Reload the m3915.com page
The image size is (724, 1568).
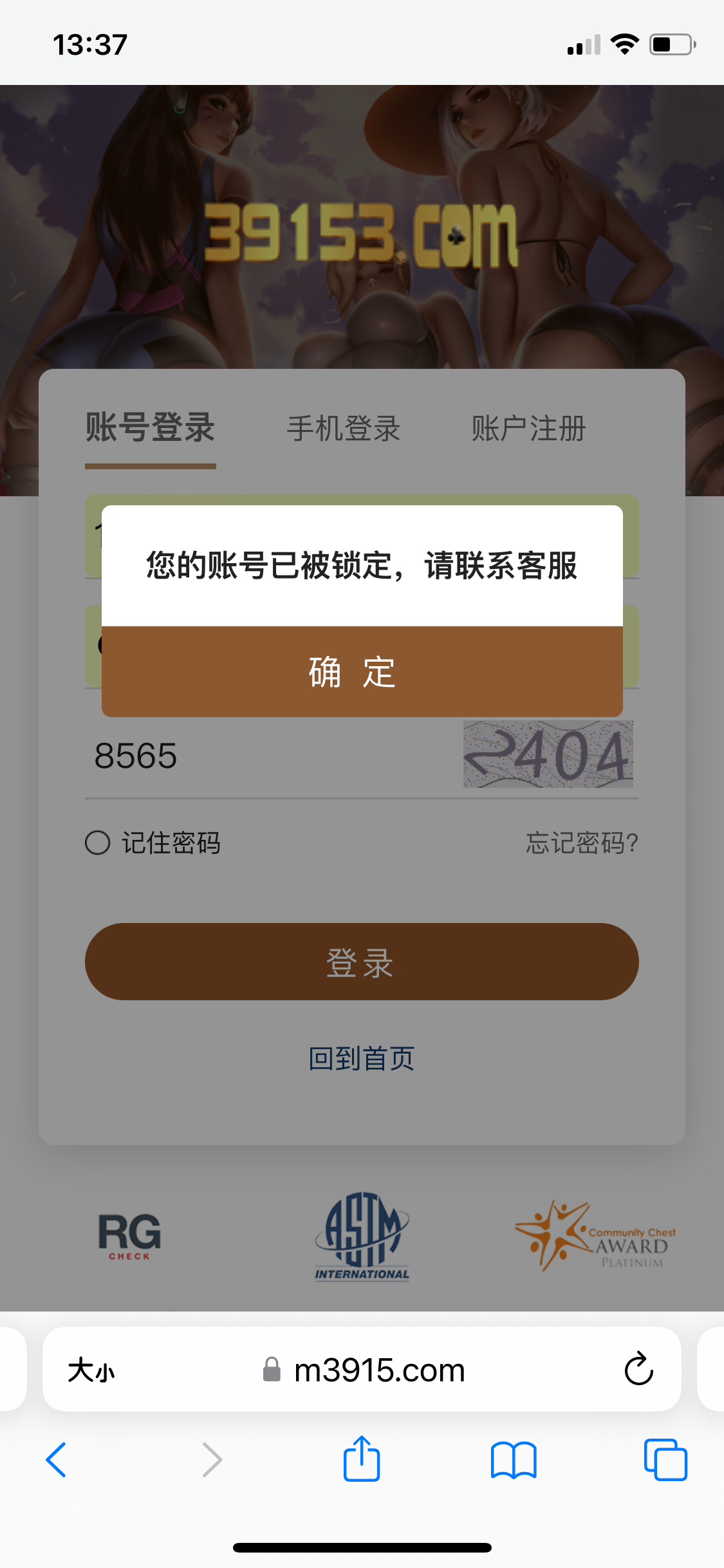[x=638, y=1369]
